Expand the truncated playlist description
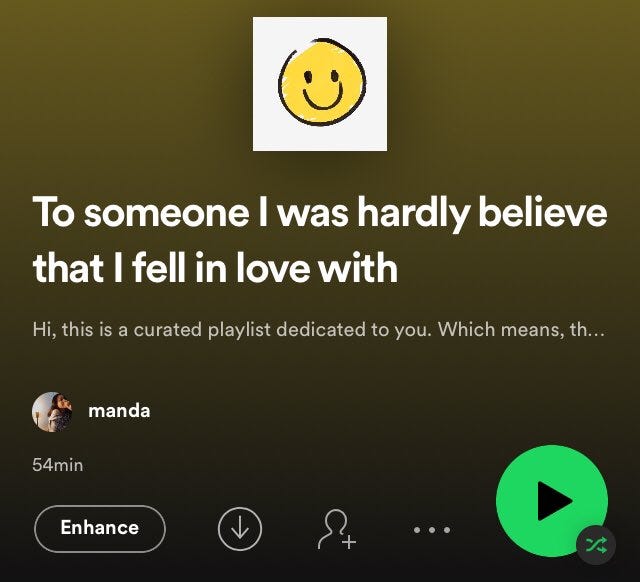The height and width of the screenshot is (582, 640). [x=321, y=330]
